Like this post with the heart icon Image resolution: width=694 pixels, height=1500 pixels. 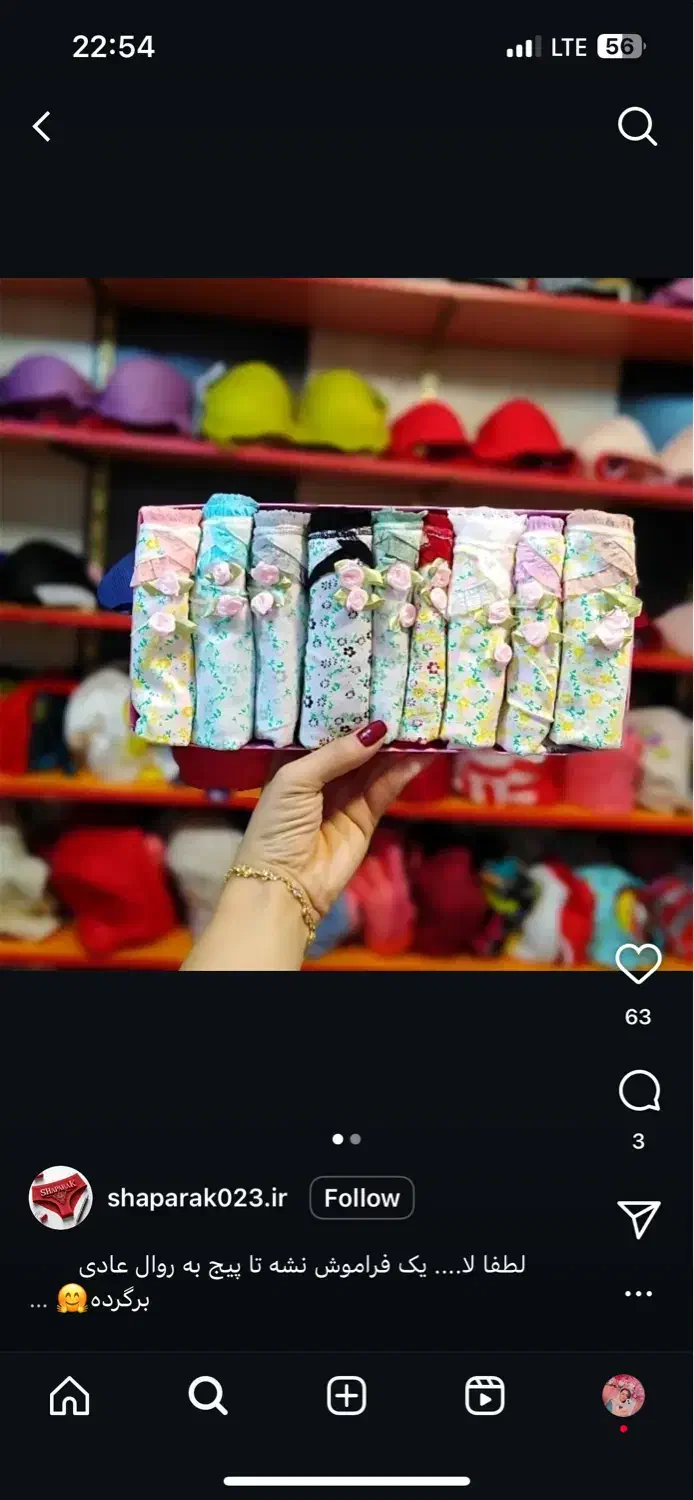coord(638,965)
